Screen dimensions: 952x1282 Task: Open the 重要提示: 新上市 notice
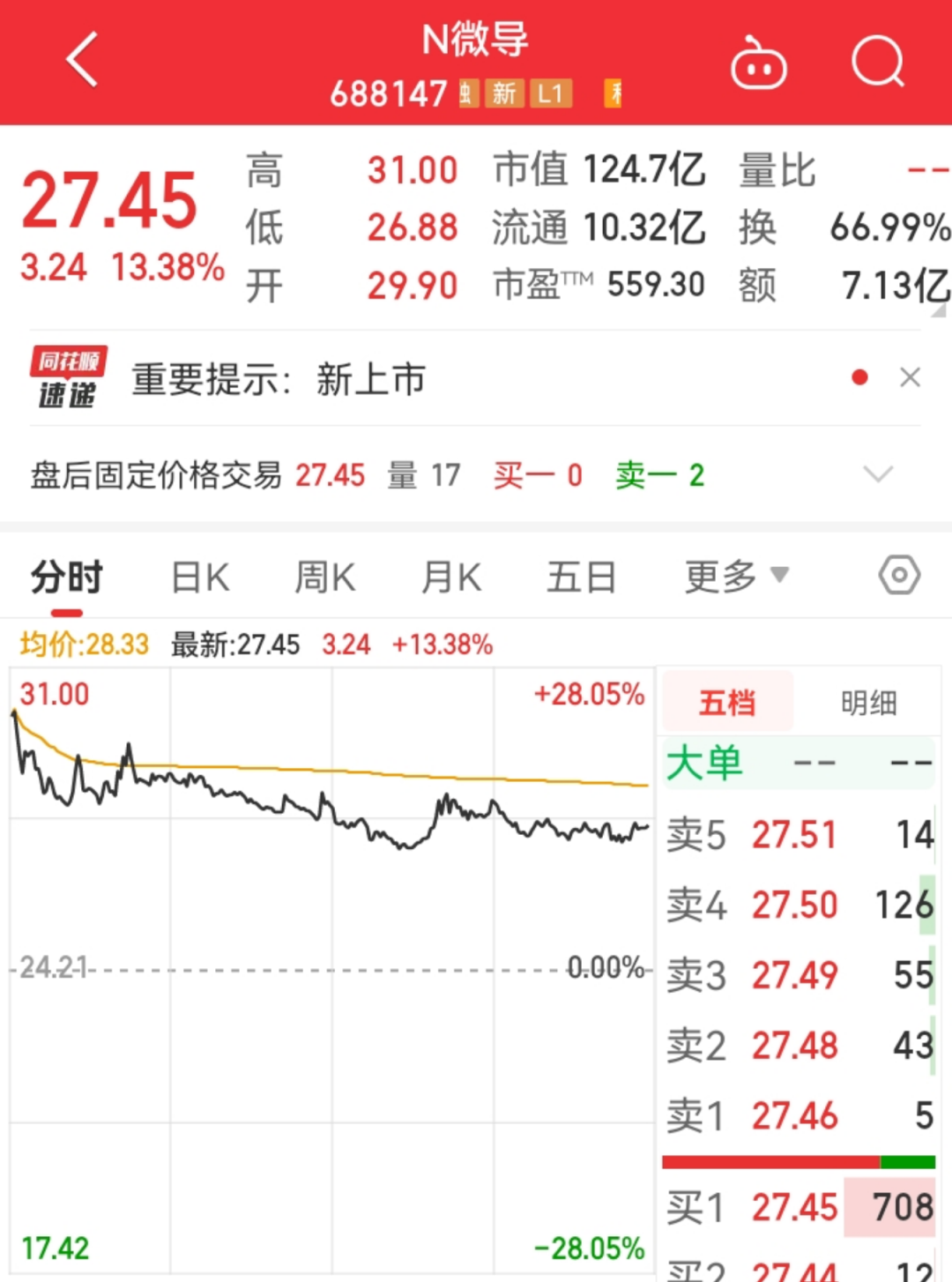click(x=279, y=379)
